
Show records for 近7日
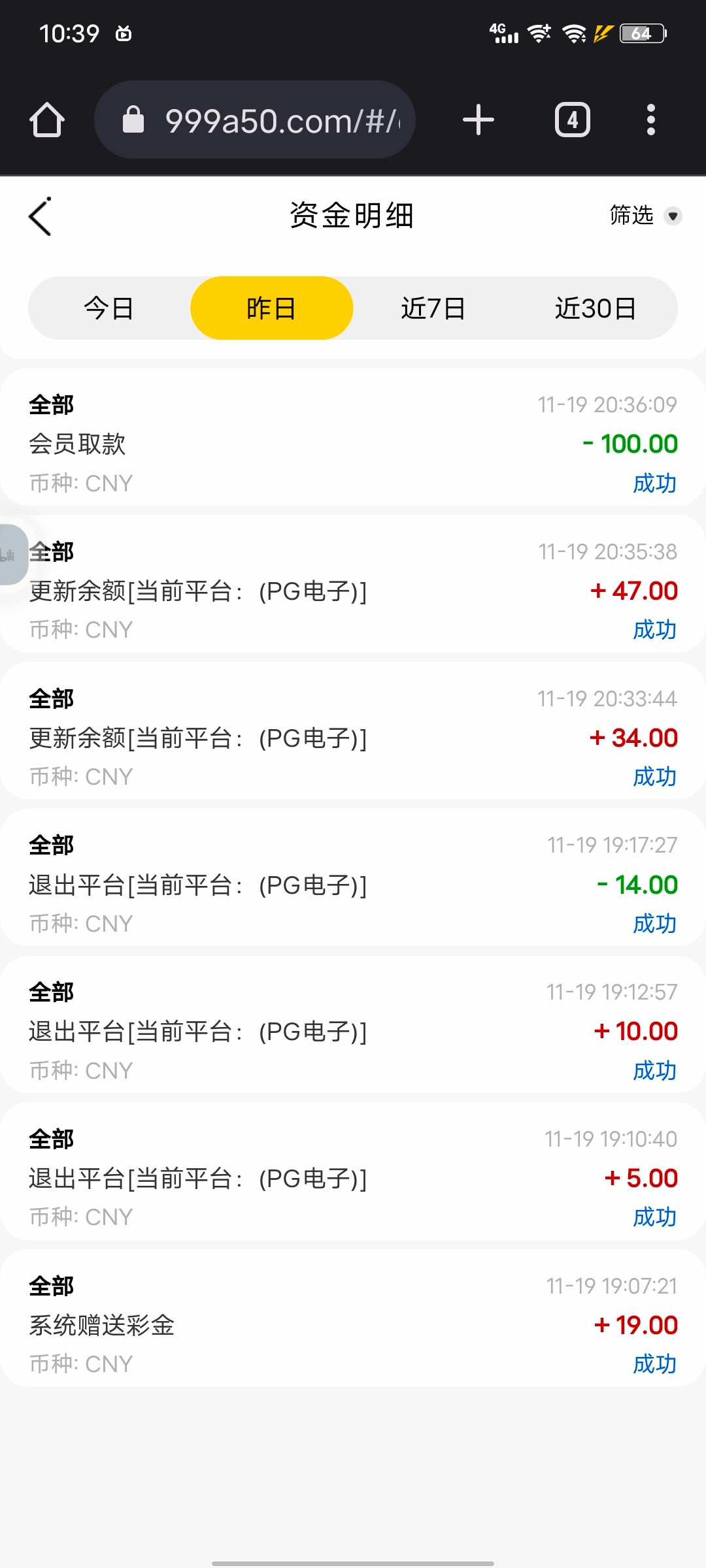tap(433, 308)
